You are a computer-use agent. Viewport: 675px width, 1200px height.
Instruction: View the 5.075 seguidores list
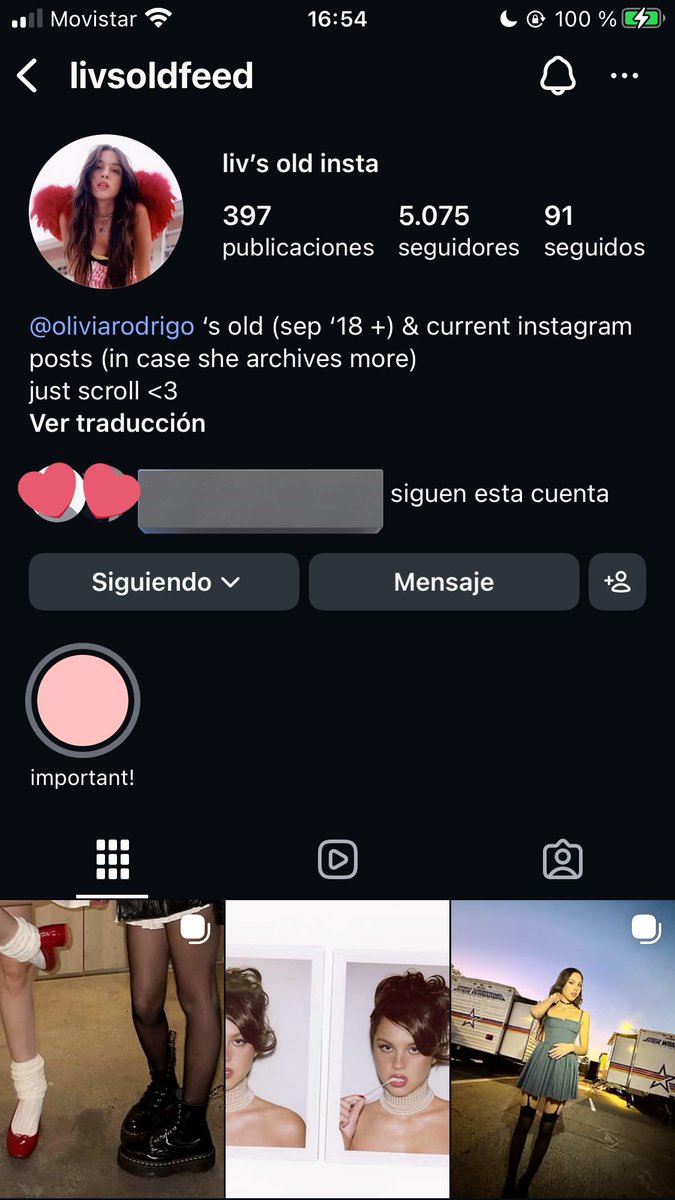458,230
